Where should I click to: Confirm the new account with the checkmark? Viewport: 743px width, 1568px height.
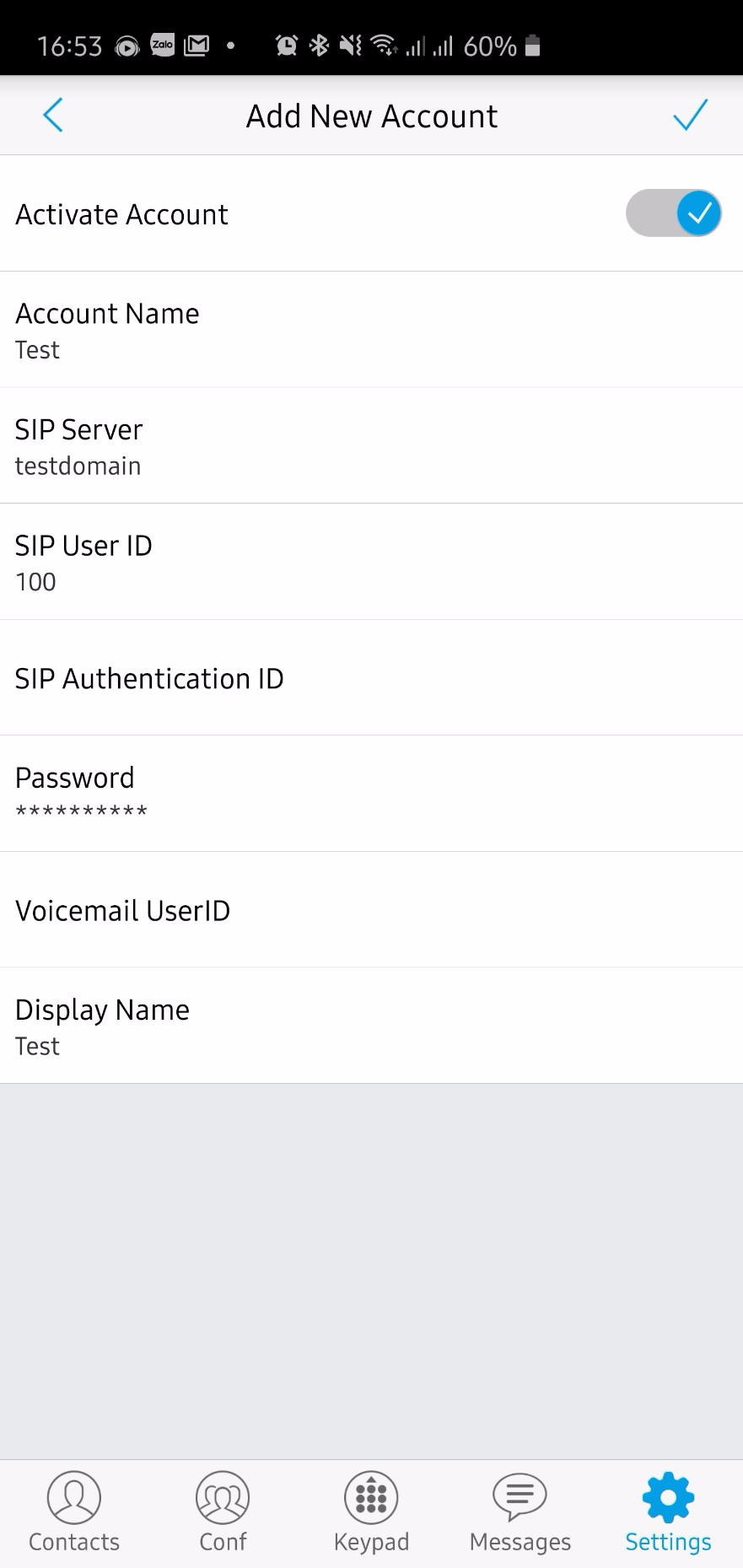tap(690, 115)
